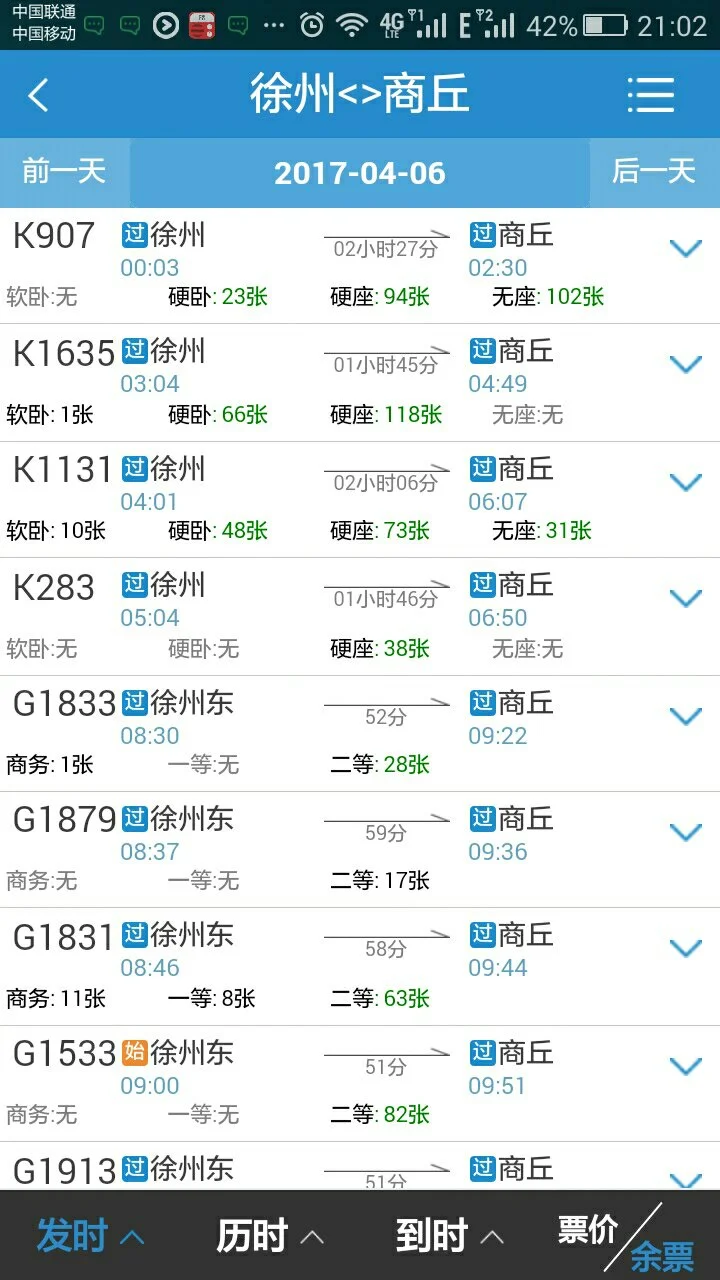Go to previous day with 前一天
Screen dimensions: 720x1280
63,172
